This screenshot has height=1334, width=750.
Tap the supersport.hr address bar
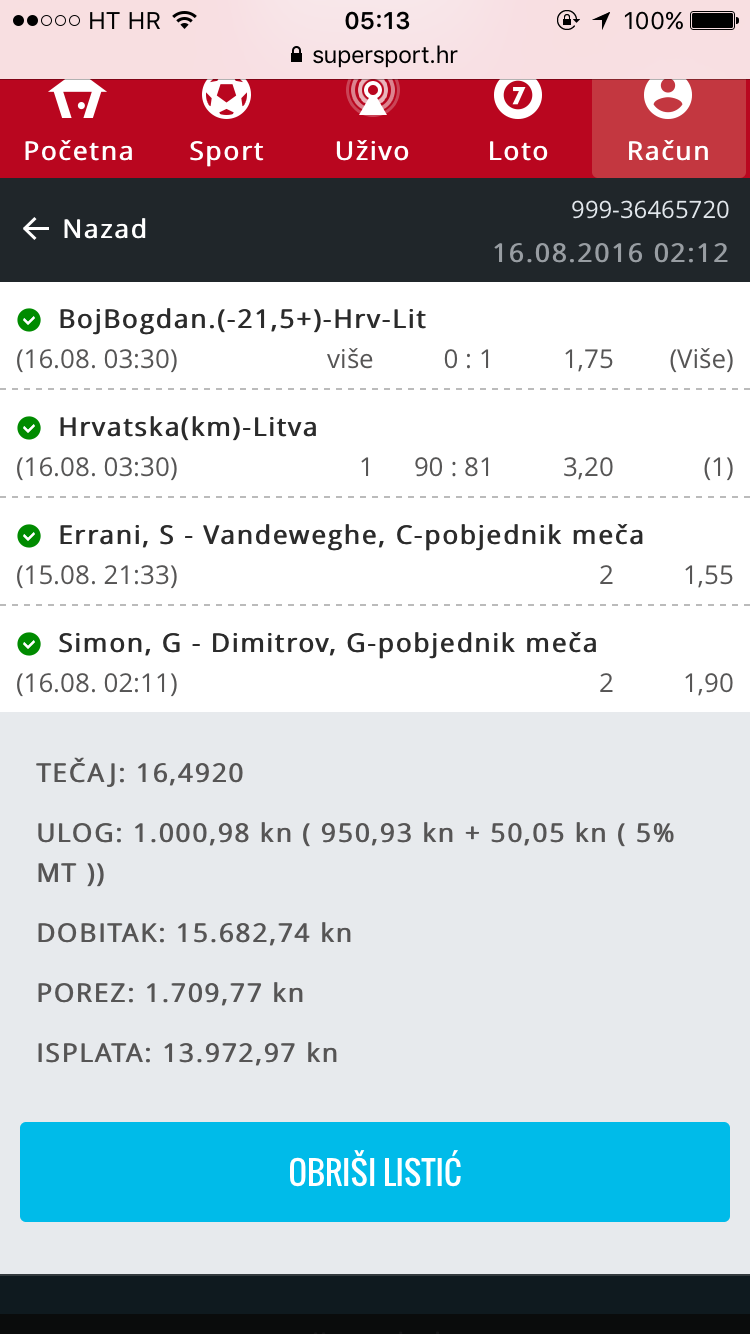click(x=374, y=55)
